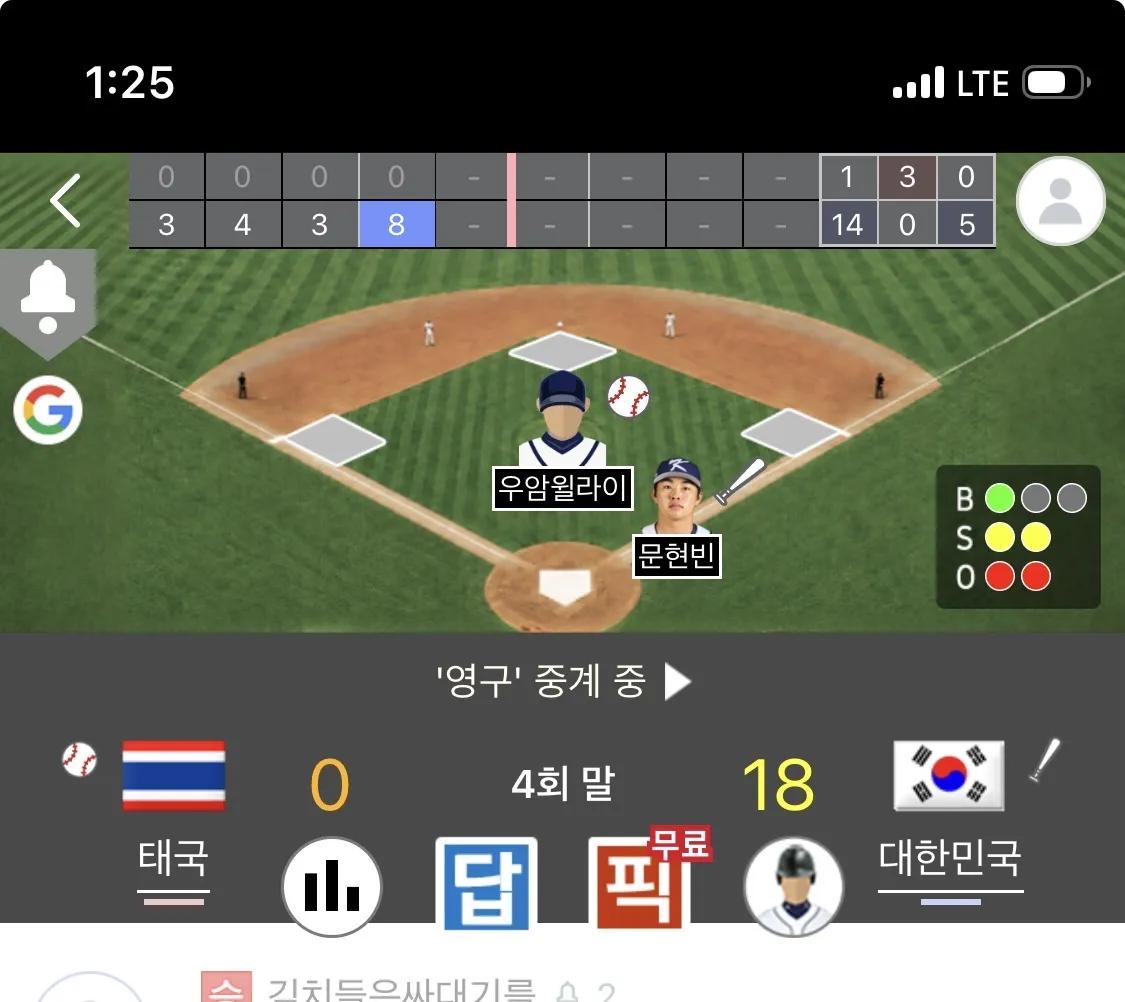
Task: Open the red 픽 무료 button
Action: [x=648, y=879]
